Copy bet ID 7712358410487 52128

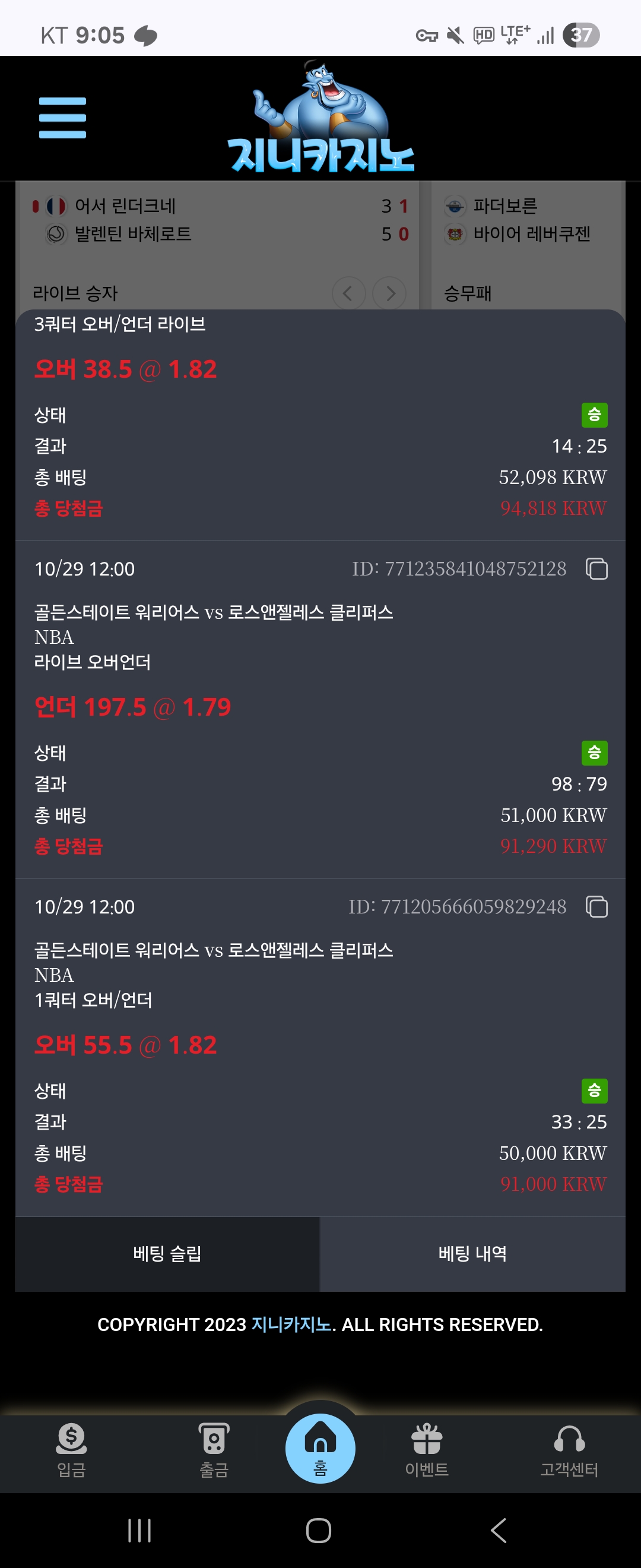(596, 568)
